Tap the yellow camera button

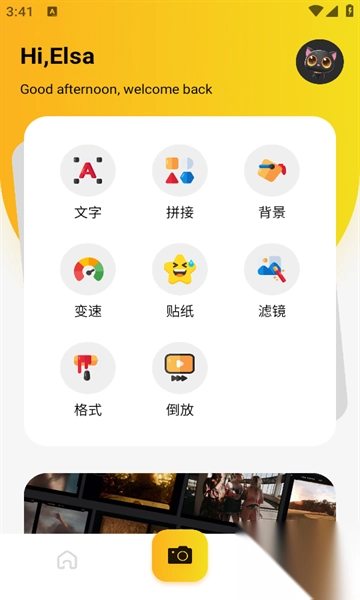(x=180, y=556)
